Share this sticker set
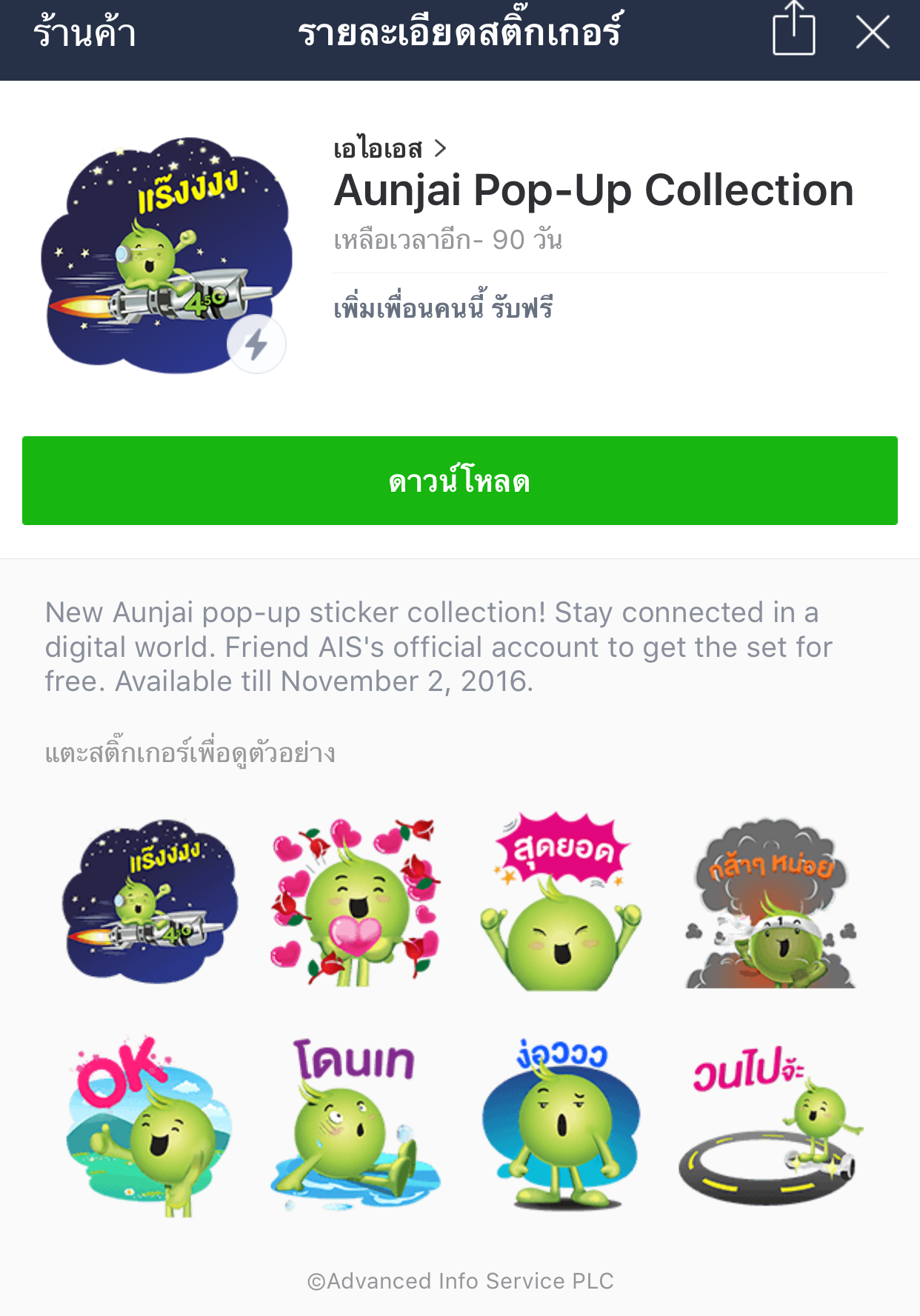 click(x=793, y=31)
